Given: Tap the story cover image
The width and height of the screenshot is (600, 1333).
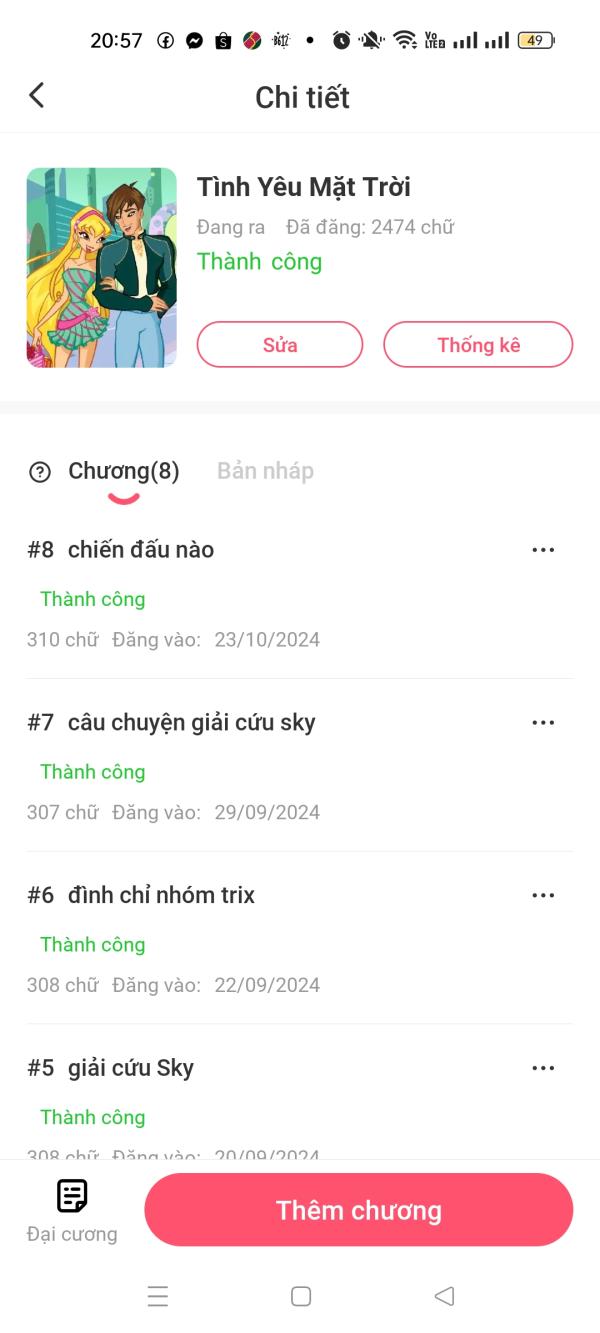Looking at the screenshot, I should [101, 267].
